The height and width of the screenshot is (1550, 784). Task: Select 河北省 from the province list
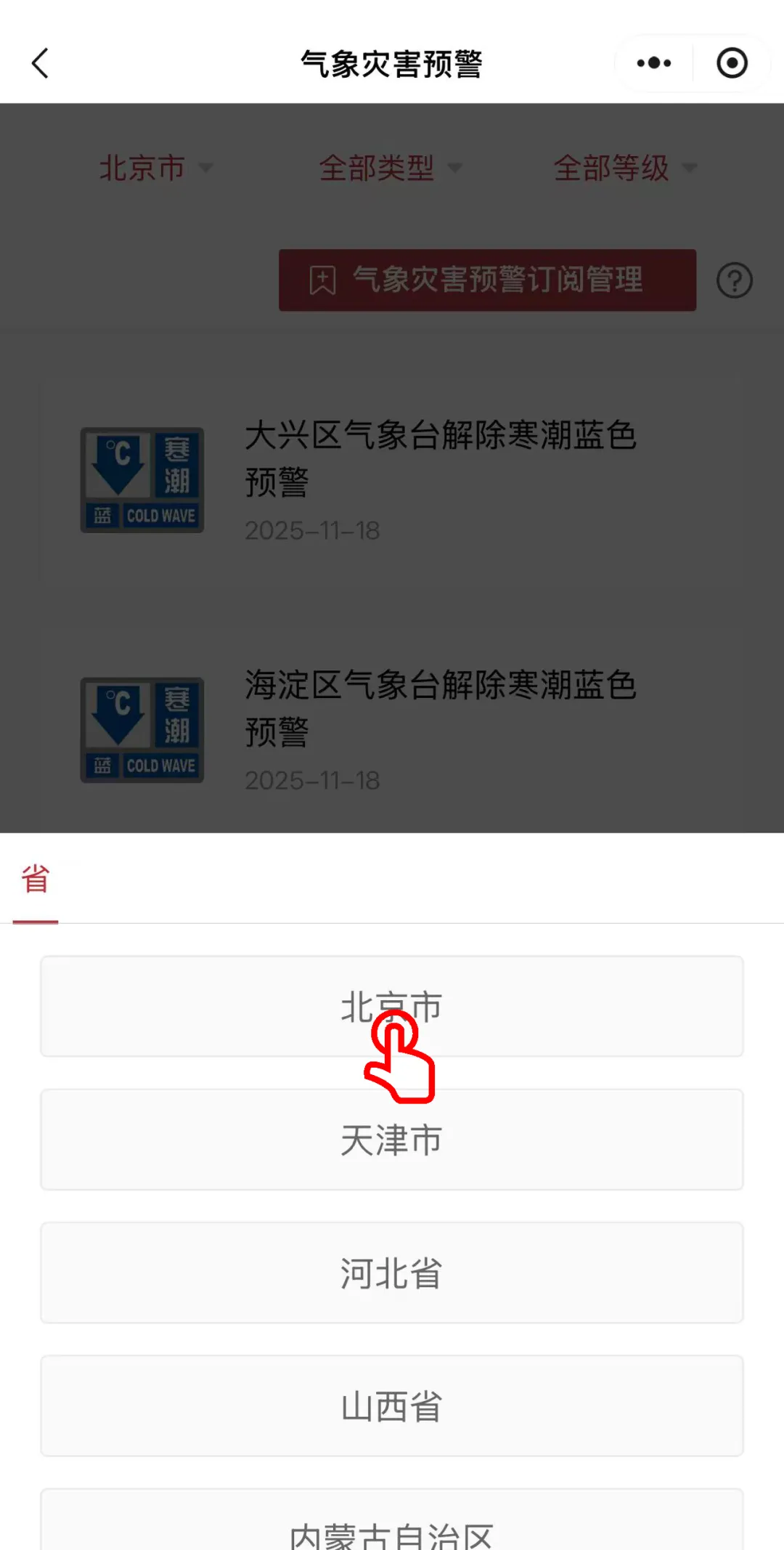coord(392,1273)
